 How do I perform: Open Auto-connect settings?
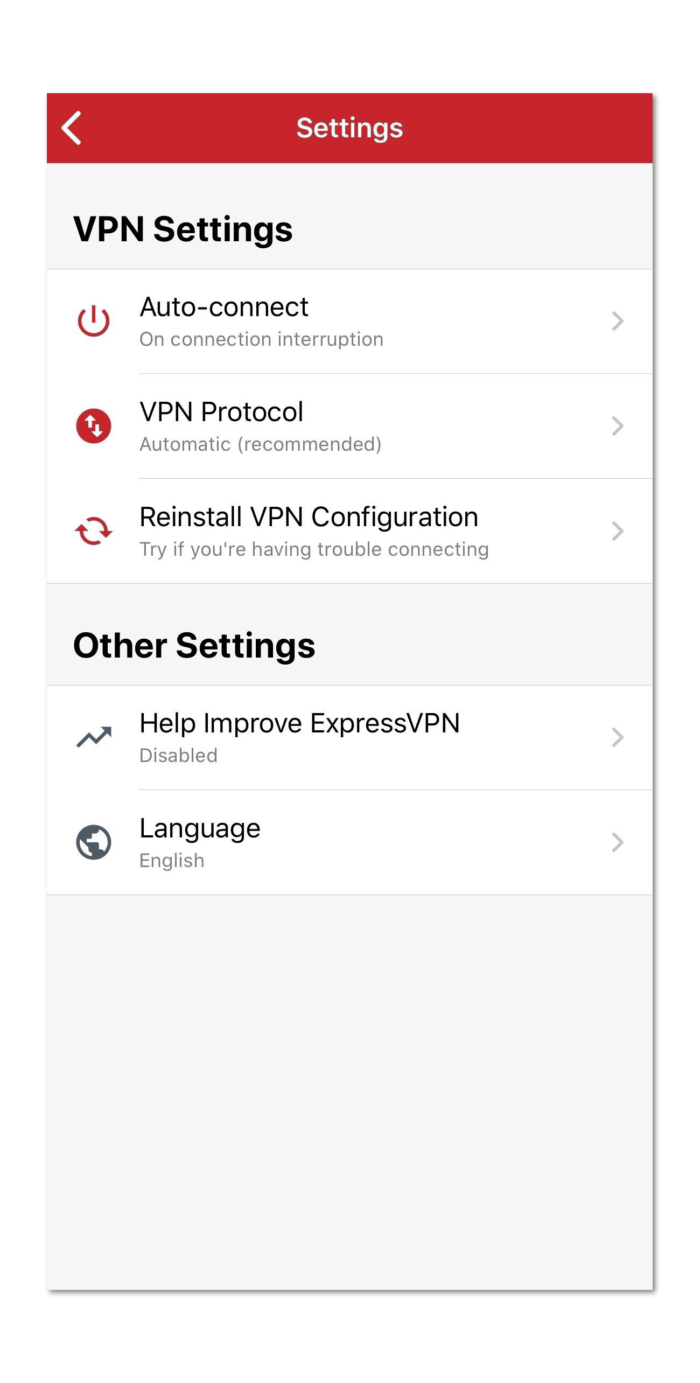349,321
